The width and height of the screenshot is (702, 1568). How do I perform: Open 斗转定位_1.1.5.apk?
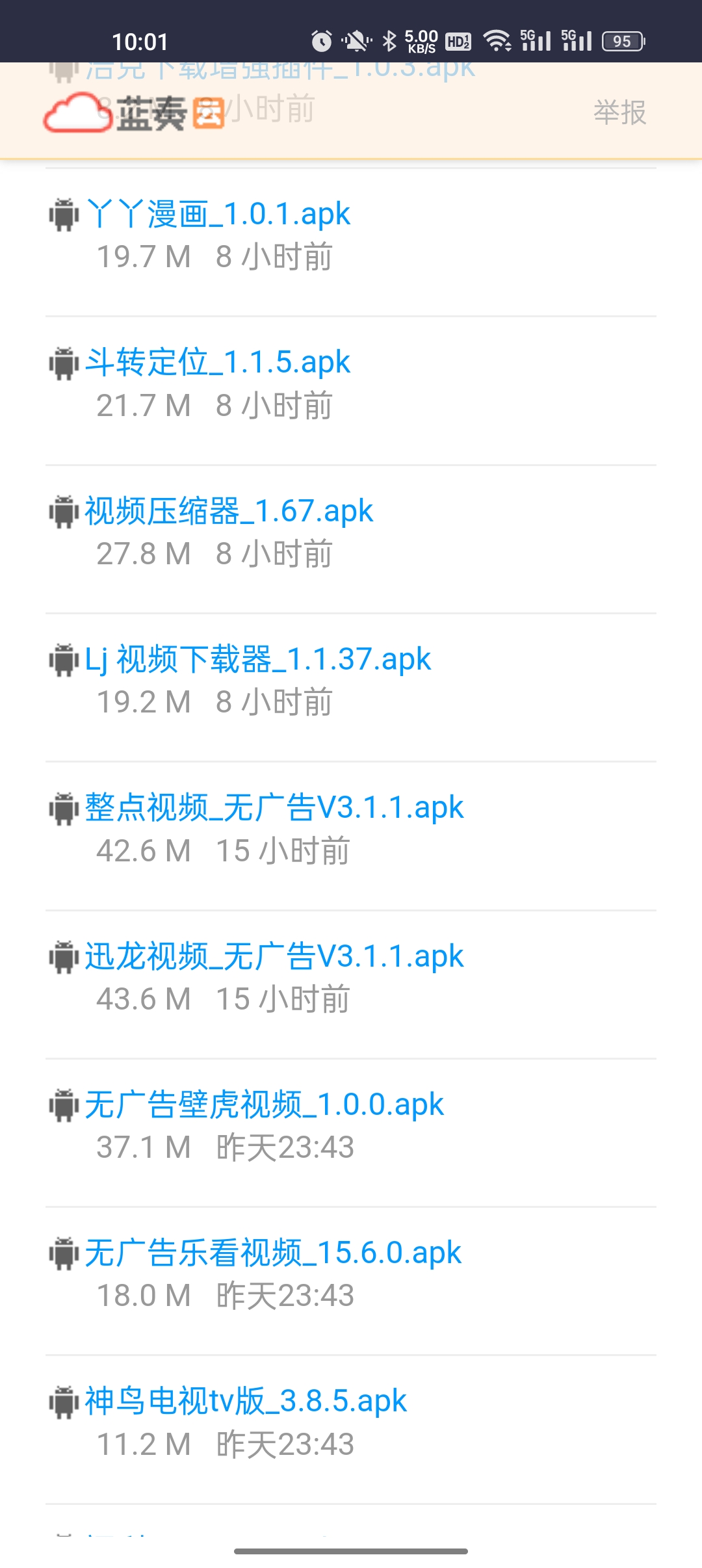pyautogui.click(x=218, y=362)
